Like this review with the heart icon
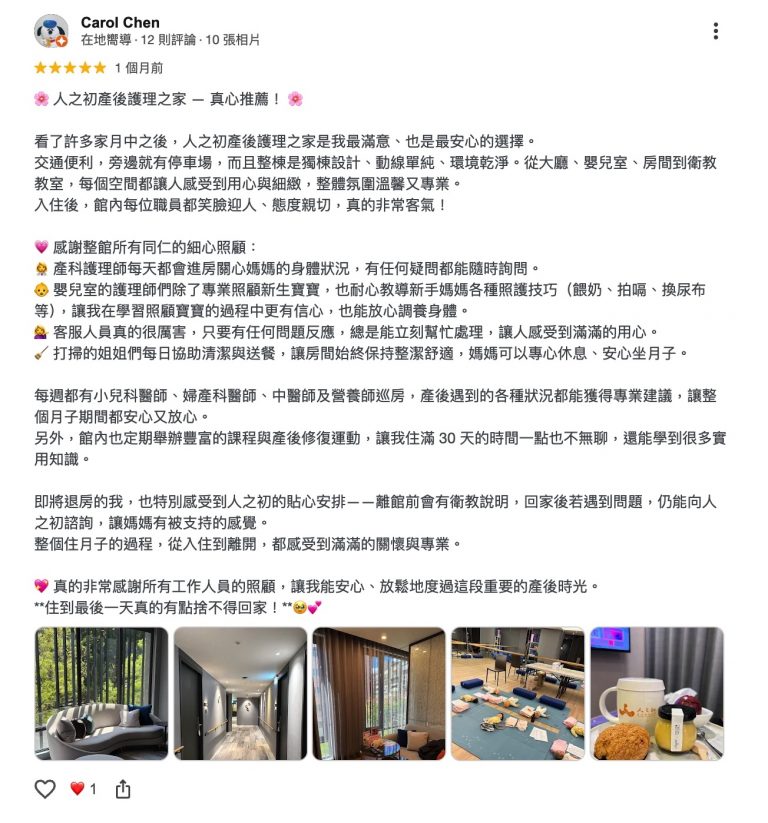768x823 pixels. tap(45, 789)
